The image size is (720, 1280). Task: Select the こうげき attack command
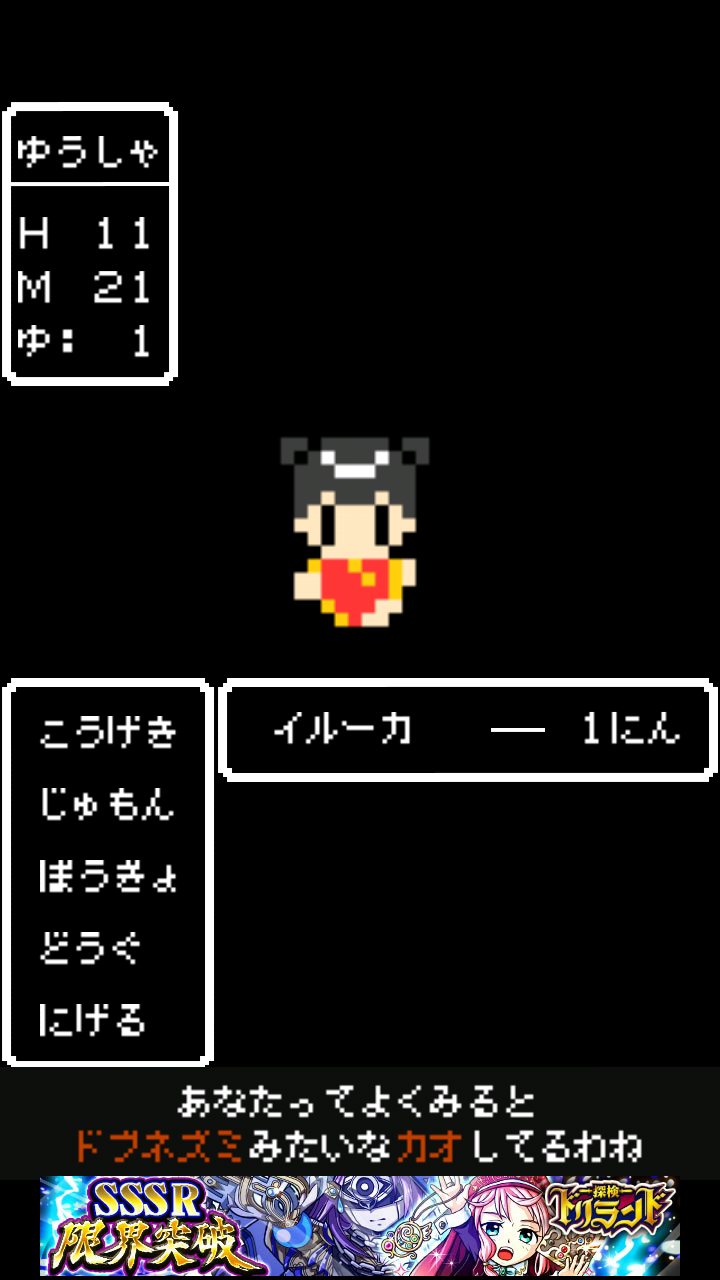[x=108, y=733]
